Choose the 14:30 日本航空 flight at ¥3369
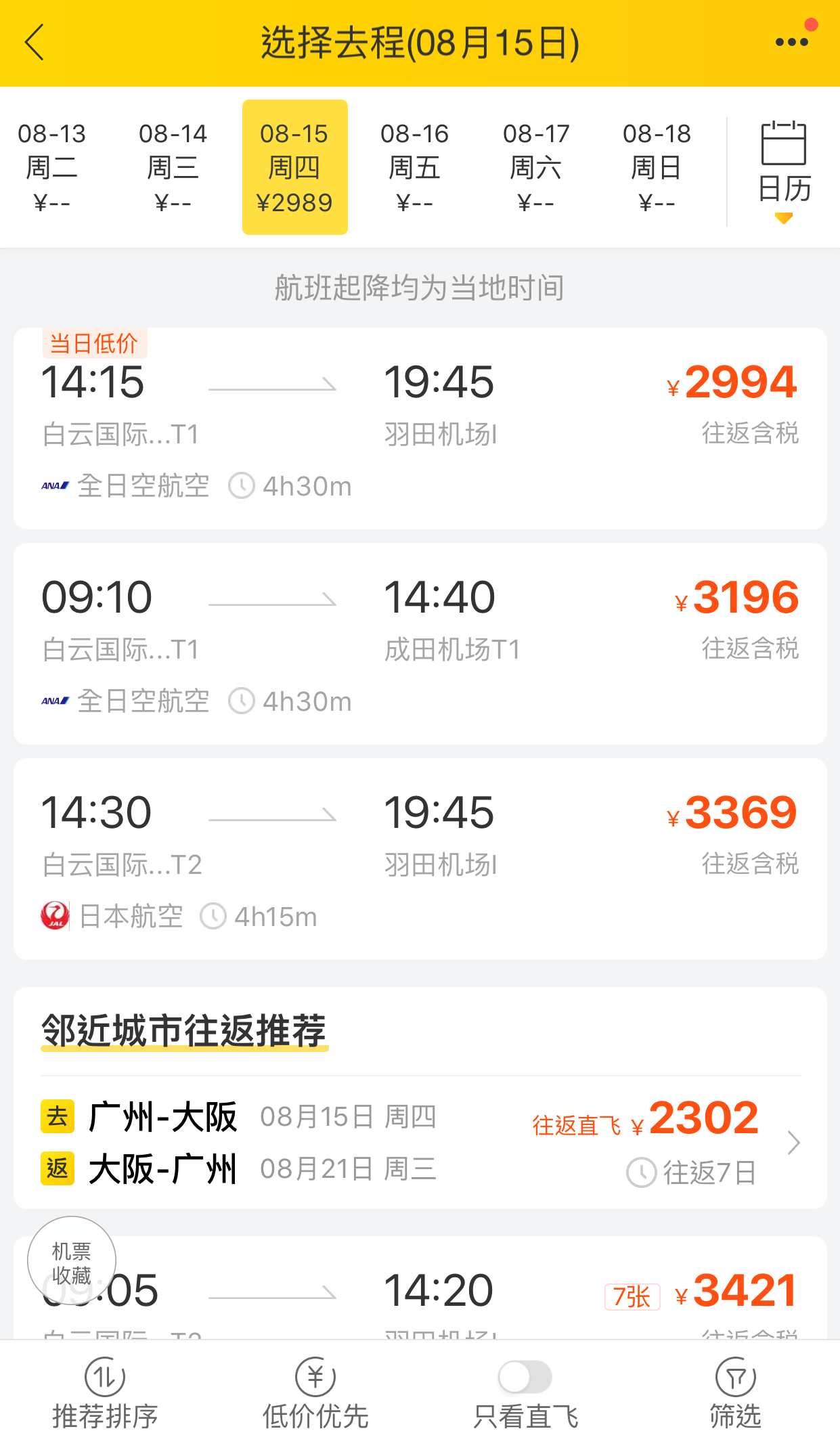Viewport: 840px width, 1450px height. click(x=420, y=858)
